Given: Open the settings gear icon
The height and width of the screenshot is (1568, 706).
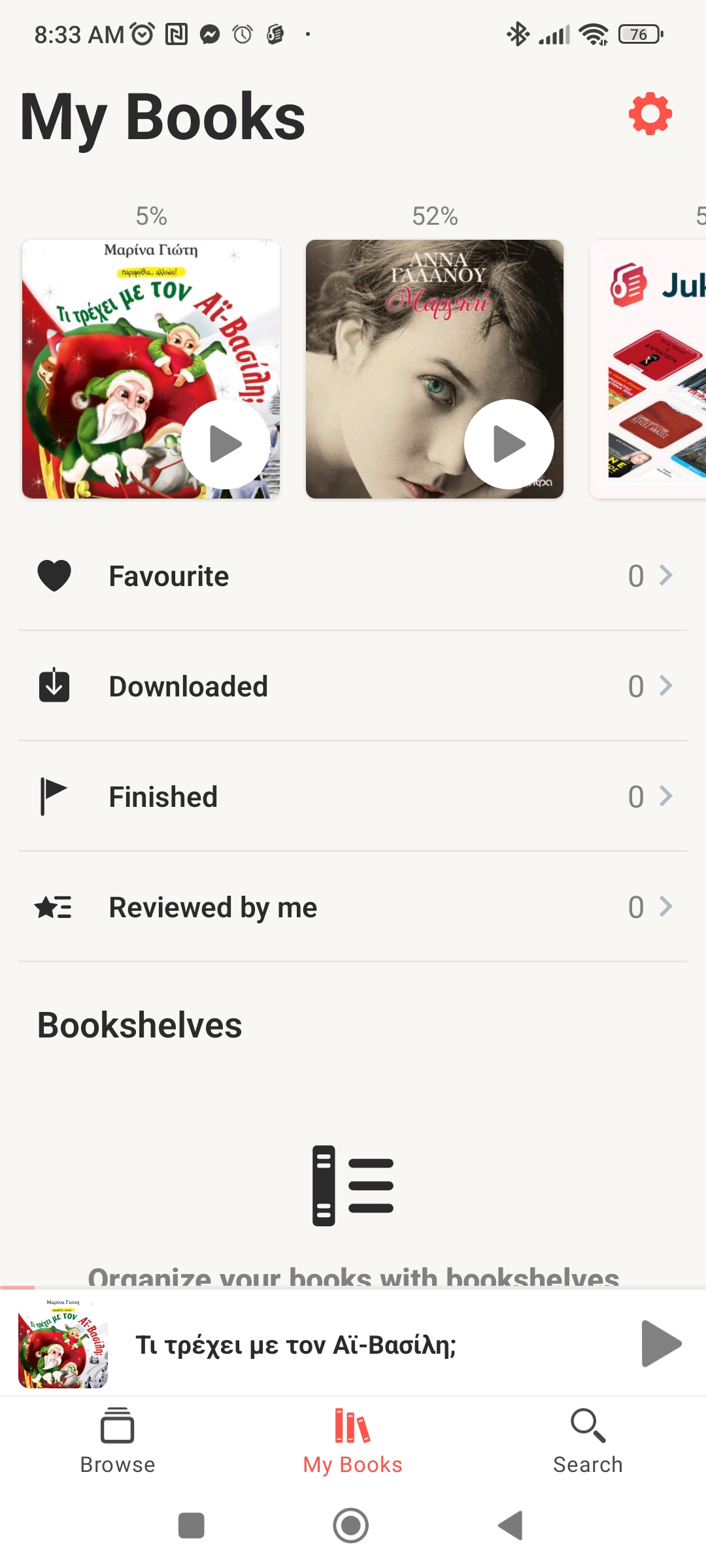Looking at the screenshot, I should 650,115.
